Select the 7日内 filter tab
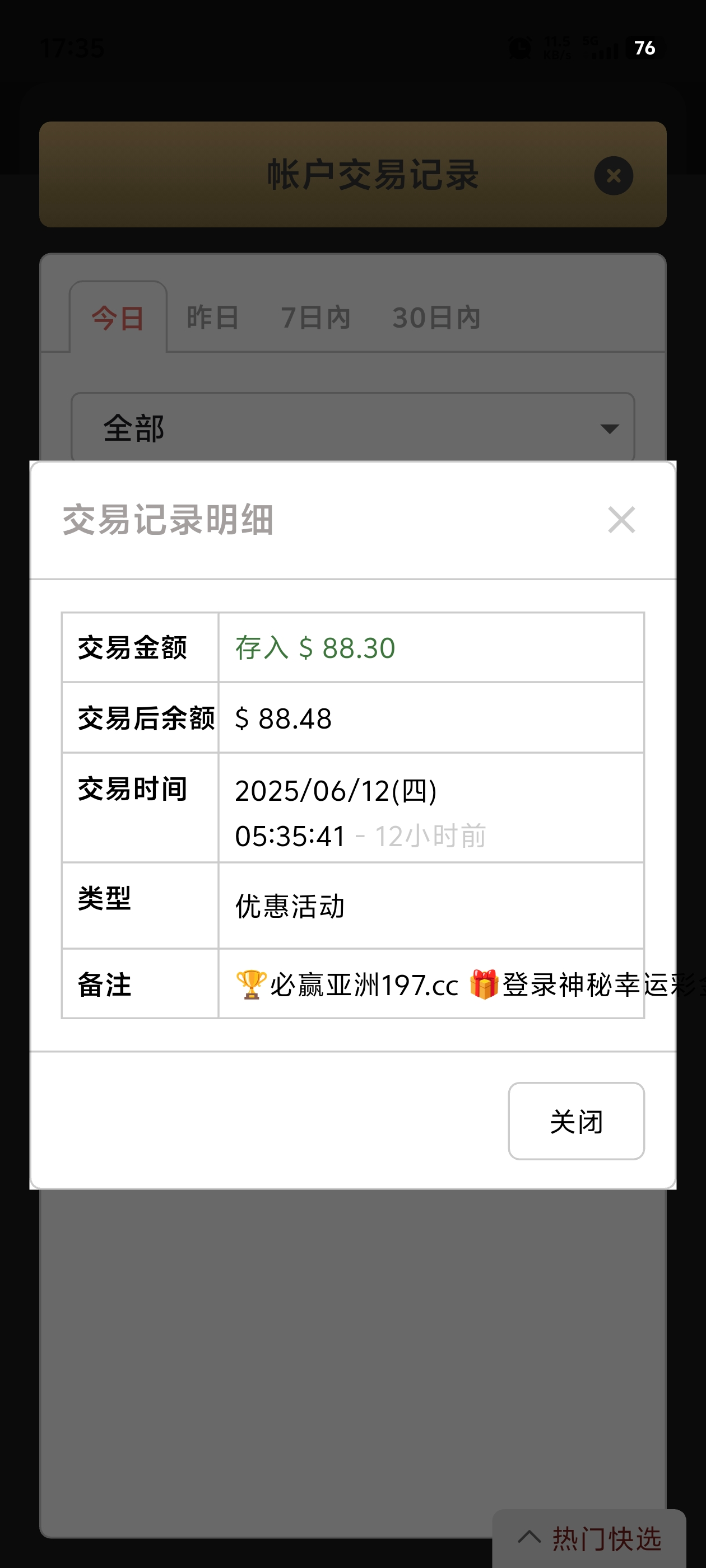The image size is (706, 1568). (x=316, y=318)
